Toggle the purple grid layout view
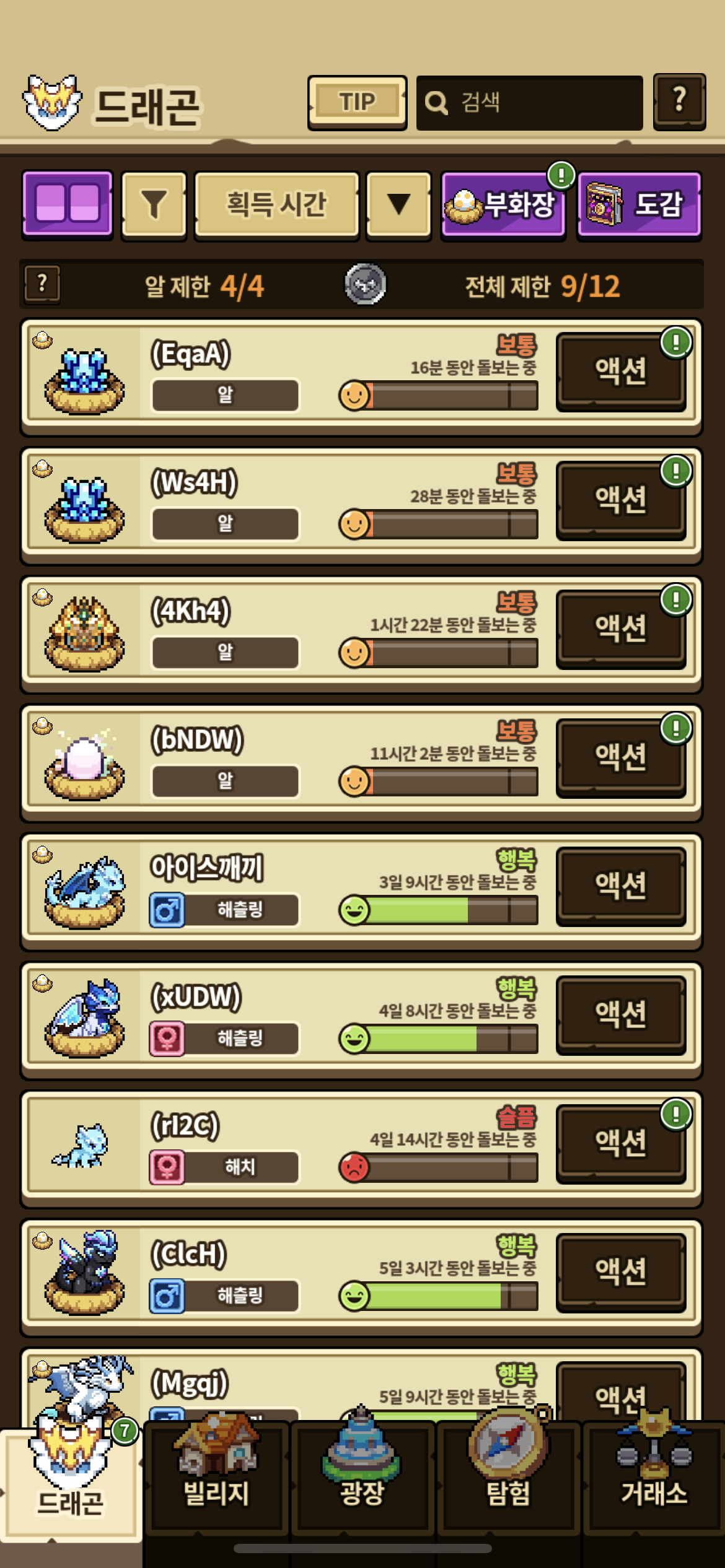Screen dimensions: 725x1568 [68, 204]
